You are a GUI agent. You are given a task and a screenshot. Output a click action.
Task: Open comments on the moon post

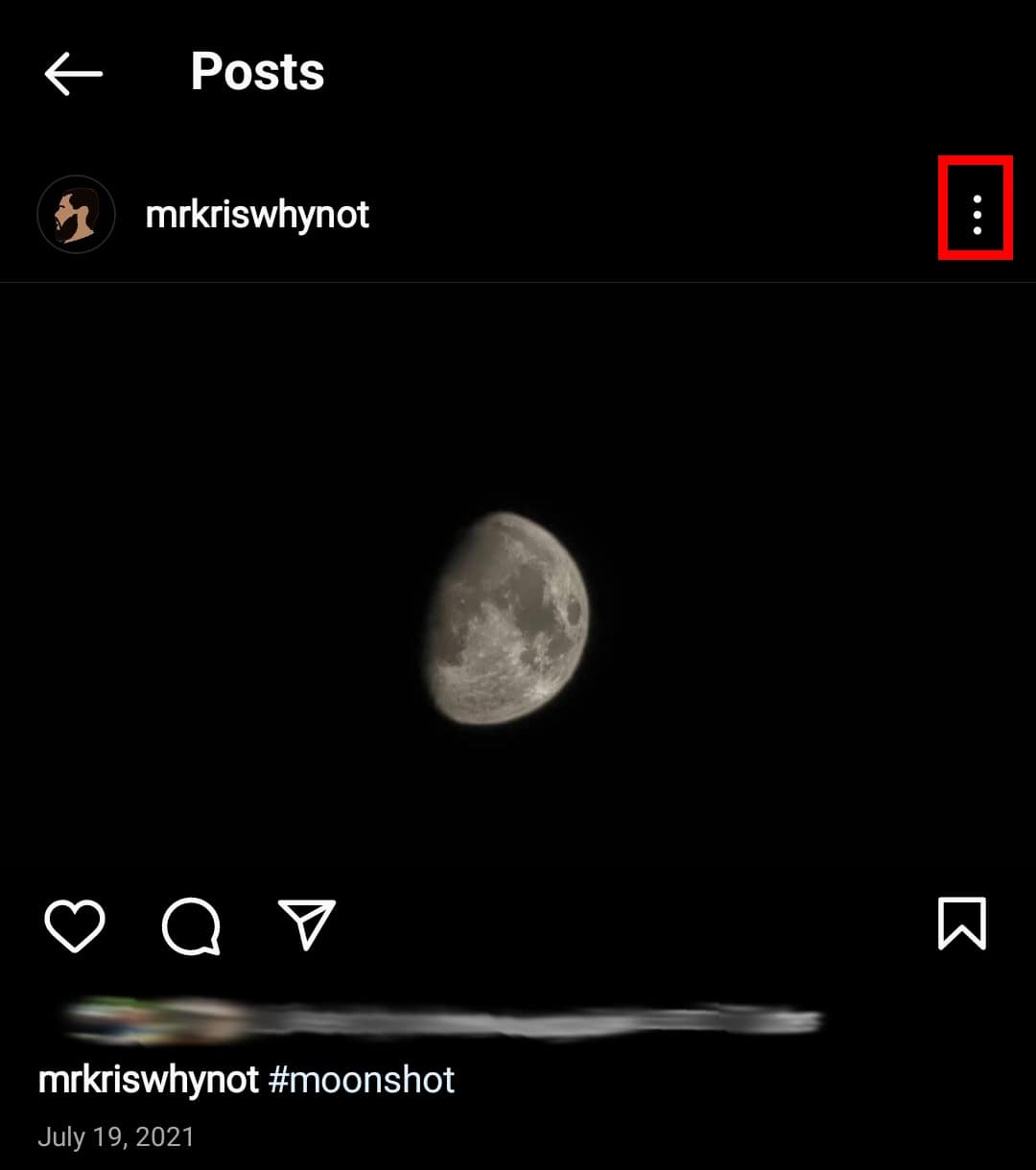[191, 925]
